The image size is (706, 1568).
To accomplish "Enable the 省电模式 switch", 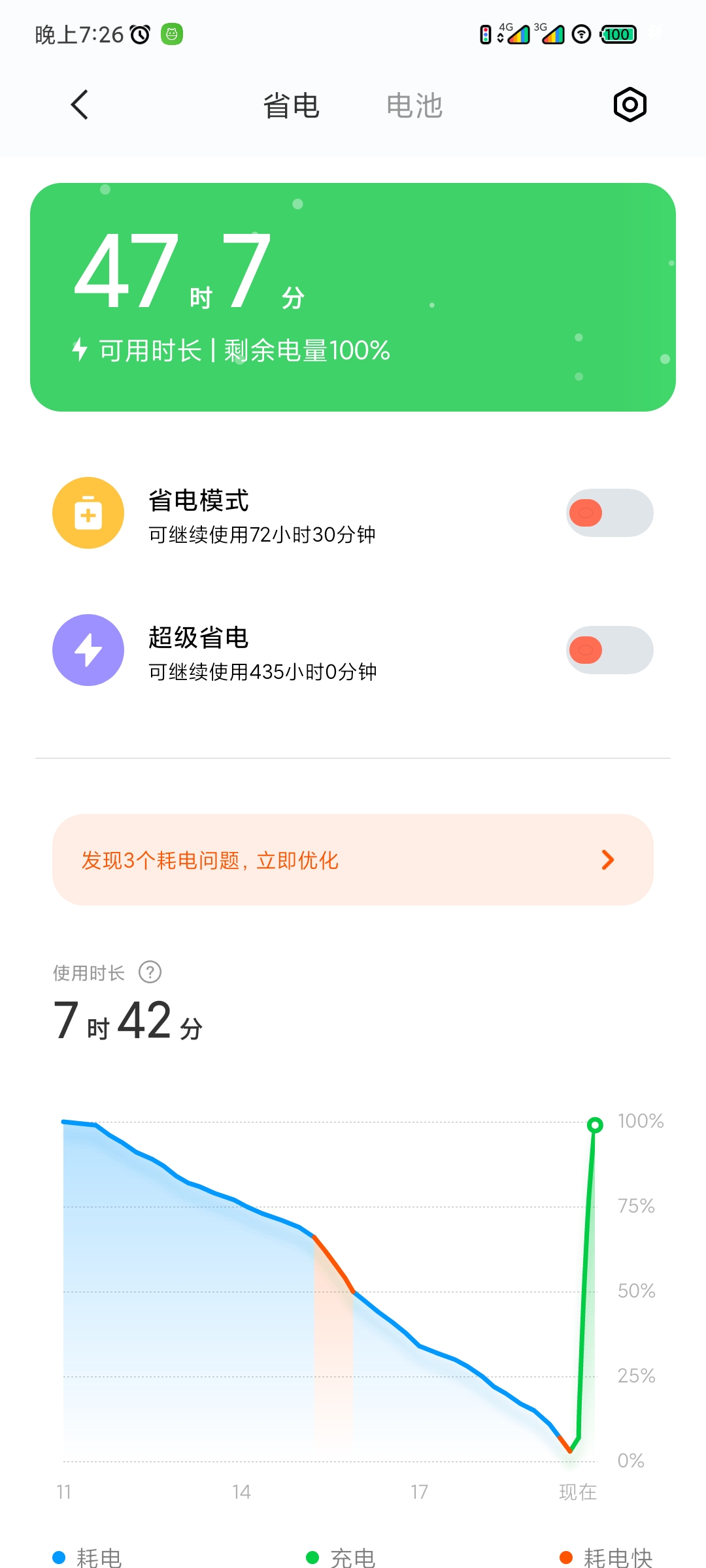I will pyautogui.click(x=609, y=513).
